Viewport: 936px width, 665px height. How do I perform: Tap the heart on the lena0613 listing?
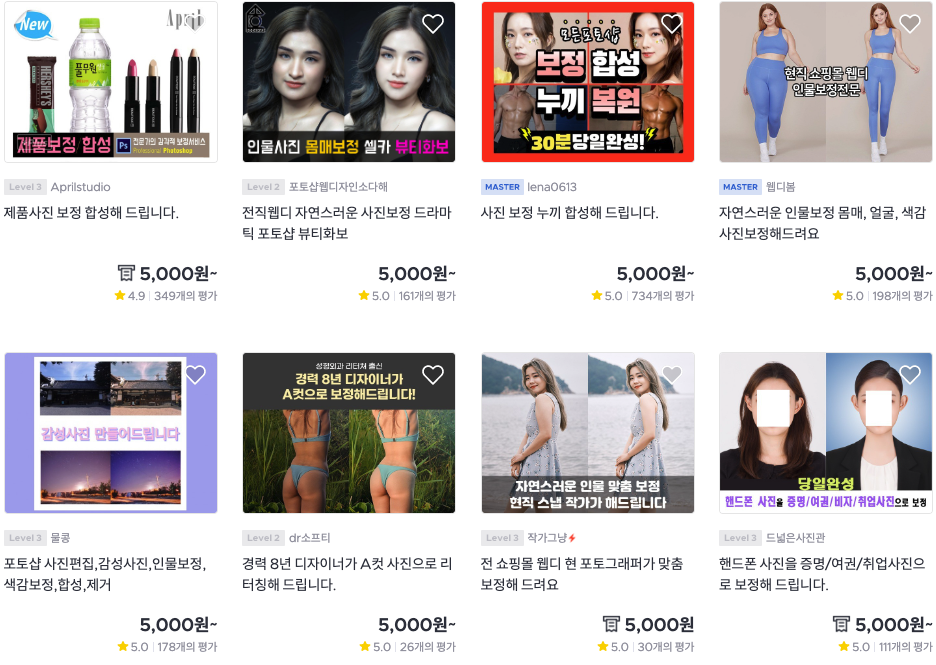671,24
